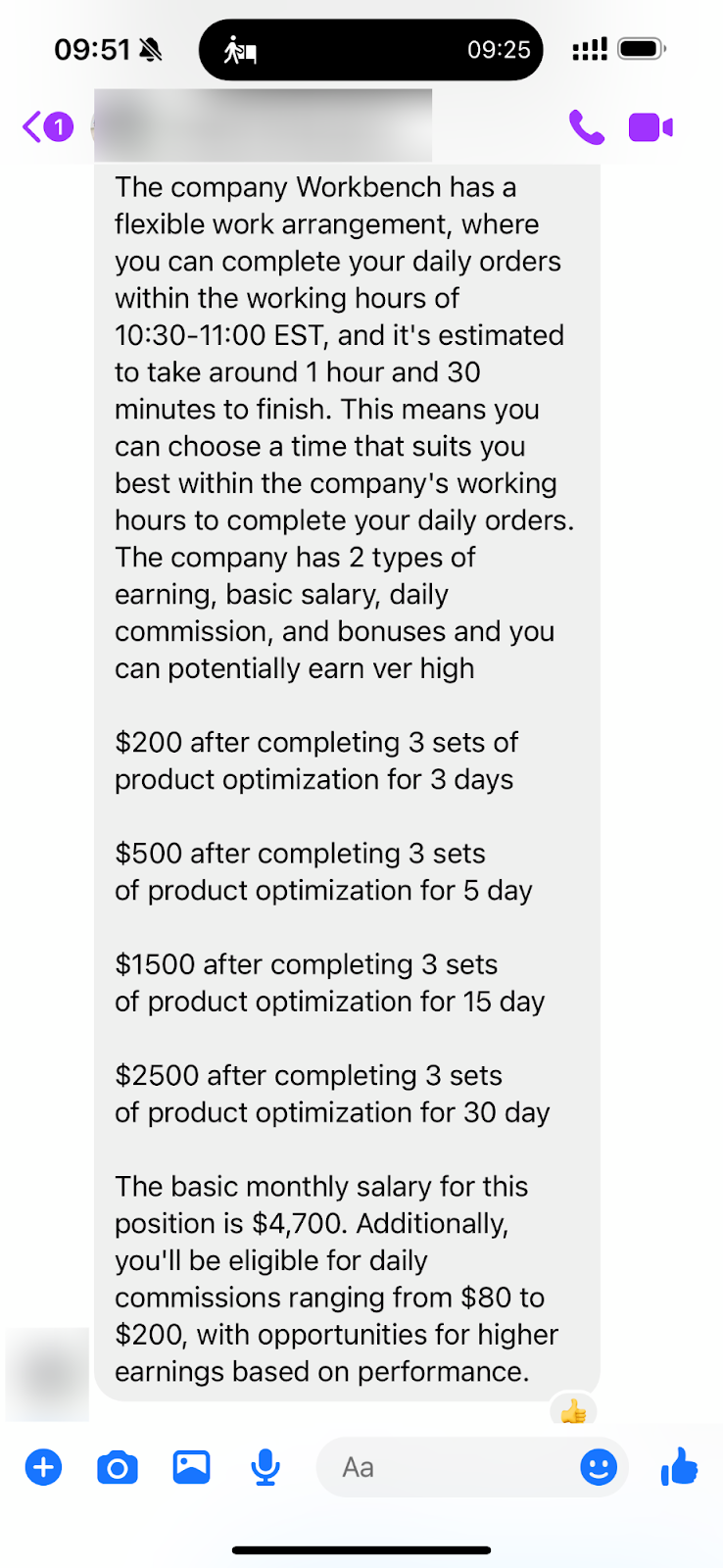Choose a photo from the gallery

[191, 1467]
